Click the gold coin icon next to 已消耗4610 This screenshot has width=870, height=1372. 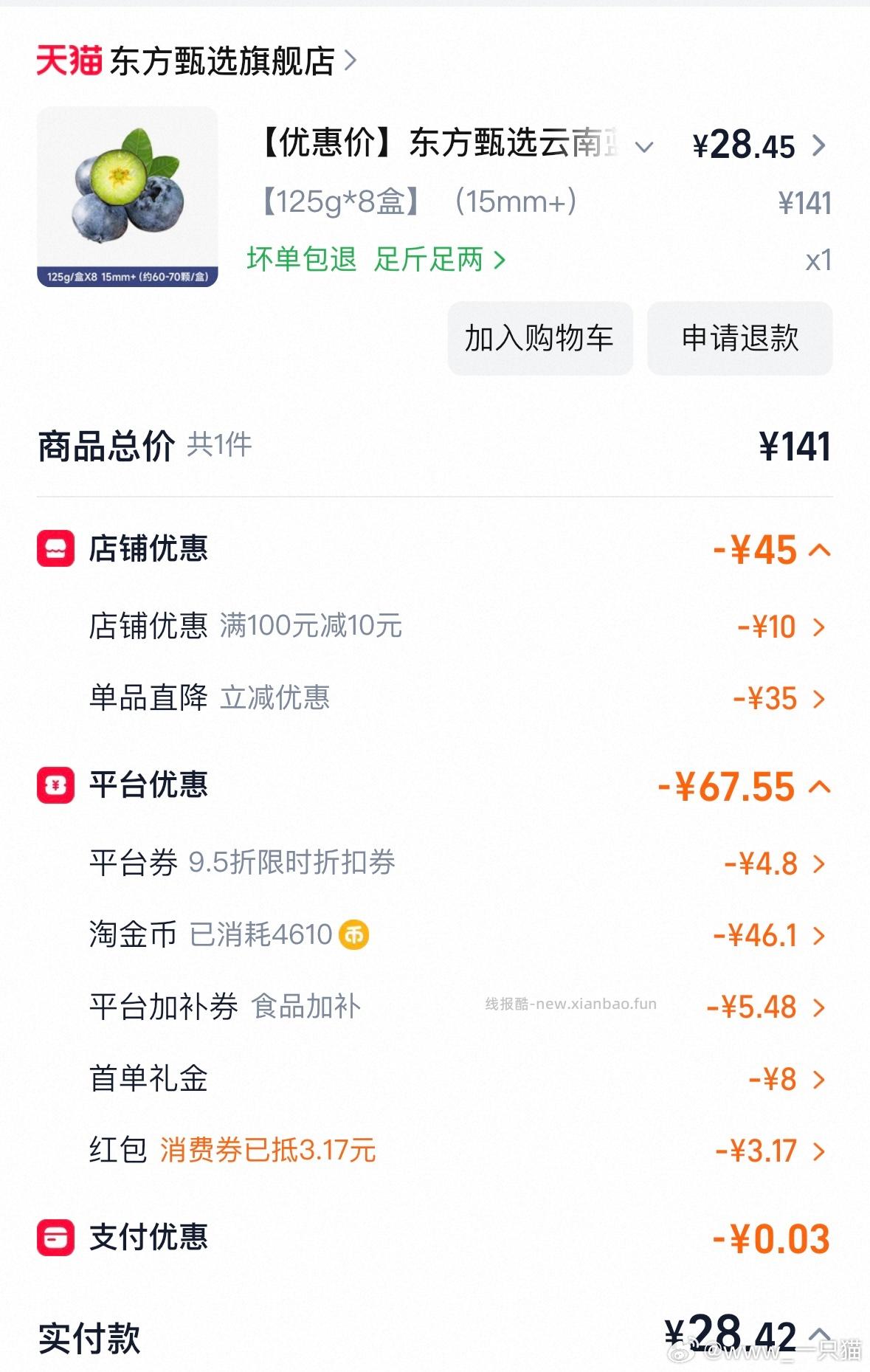click(x=353, y=934)
